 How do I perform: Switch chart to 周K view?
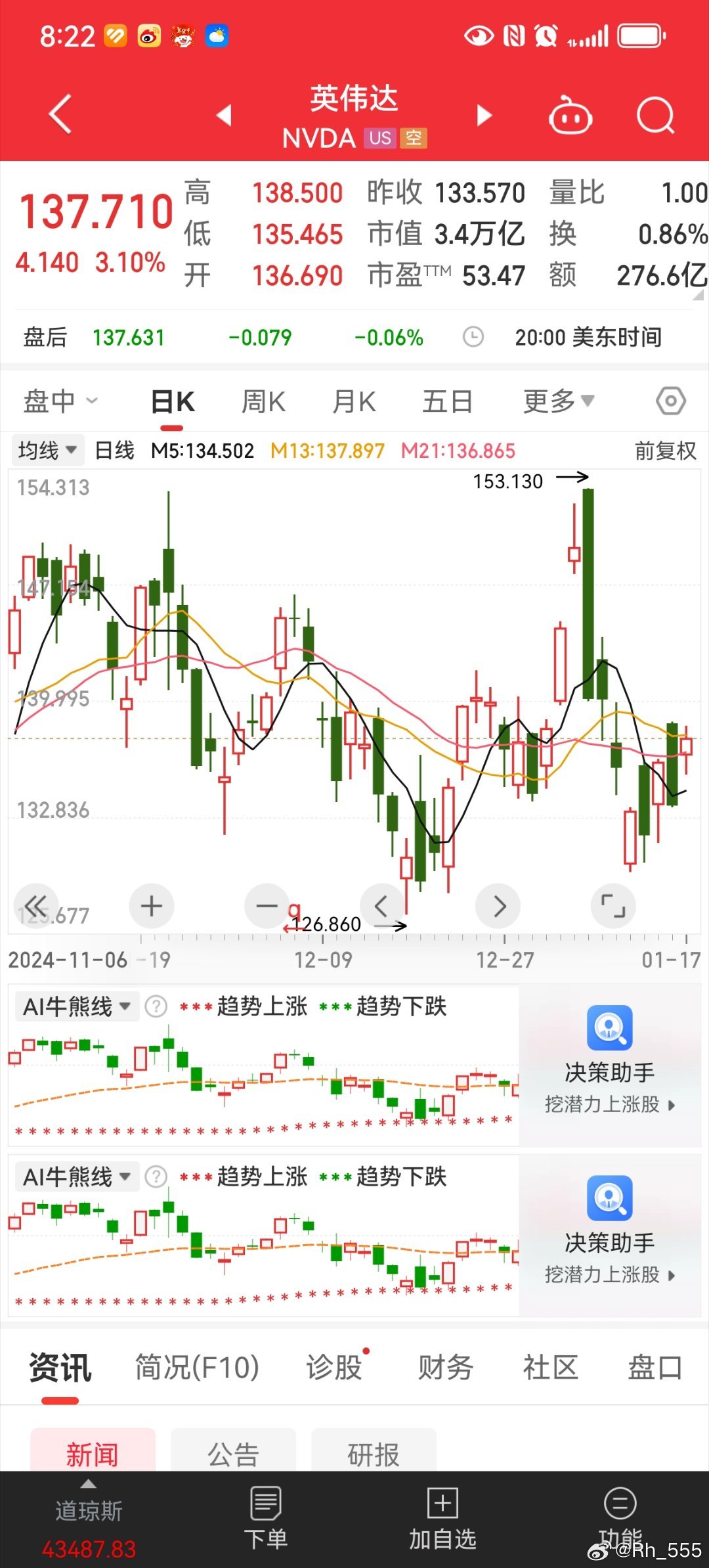(x=263, y=401)
